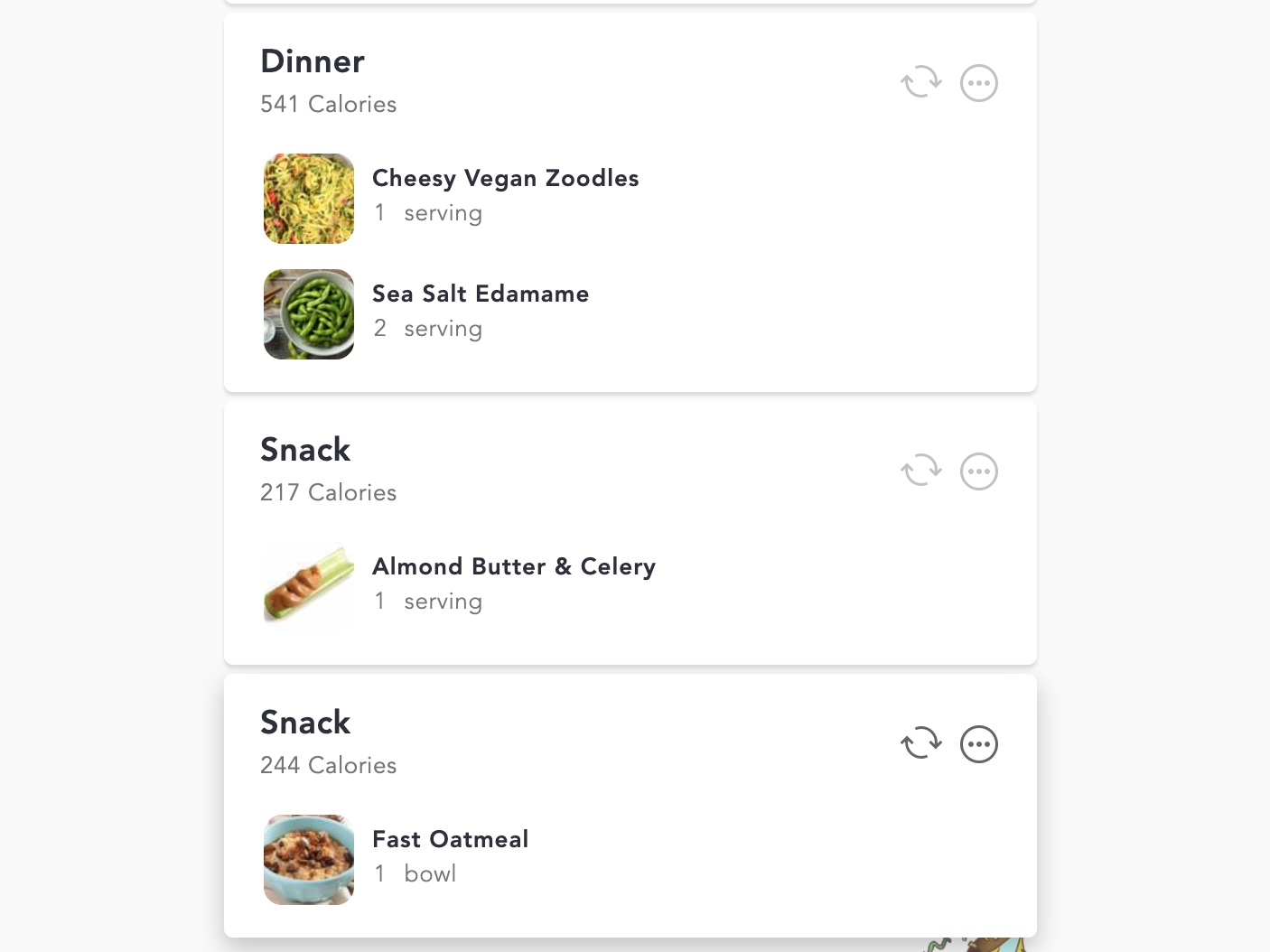Select Almond Butter & Celery item
The height and width of the screenshot is (952, 1270).
[x=513, y=567]
